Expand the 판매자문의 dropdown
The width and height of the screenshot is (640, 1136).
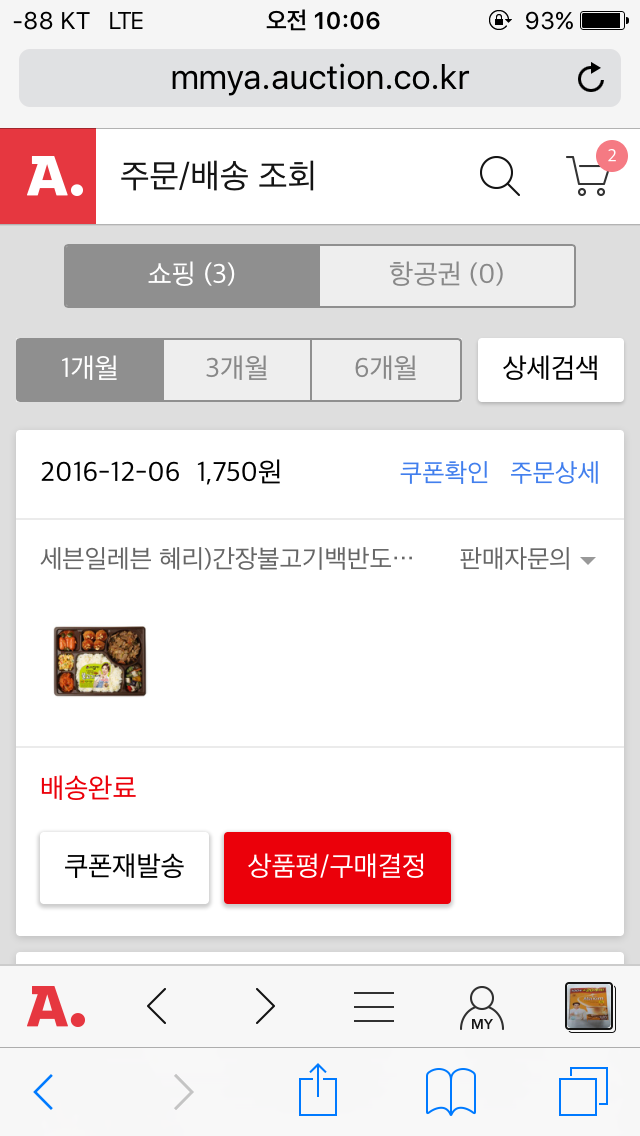[527, 559]
